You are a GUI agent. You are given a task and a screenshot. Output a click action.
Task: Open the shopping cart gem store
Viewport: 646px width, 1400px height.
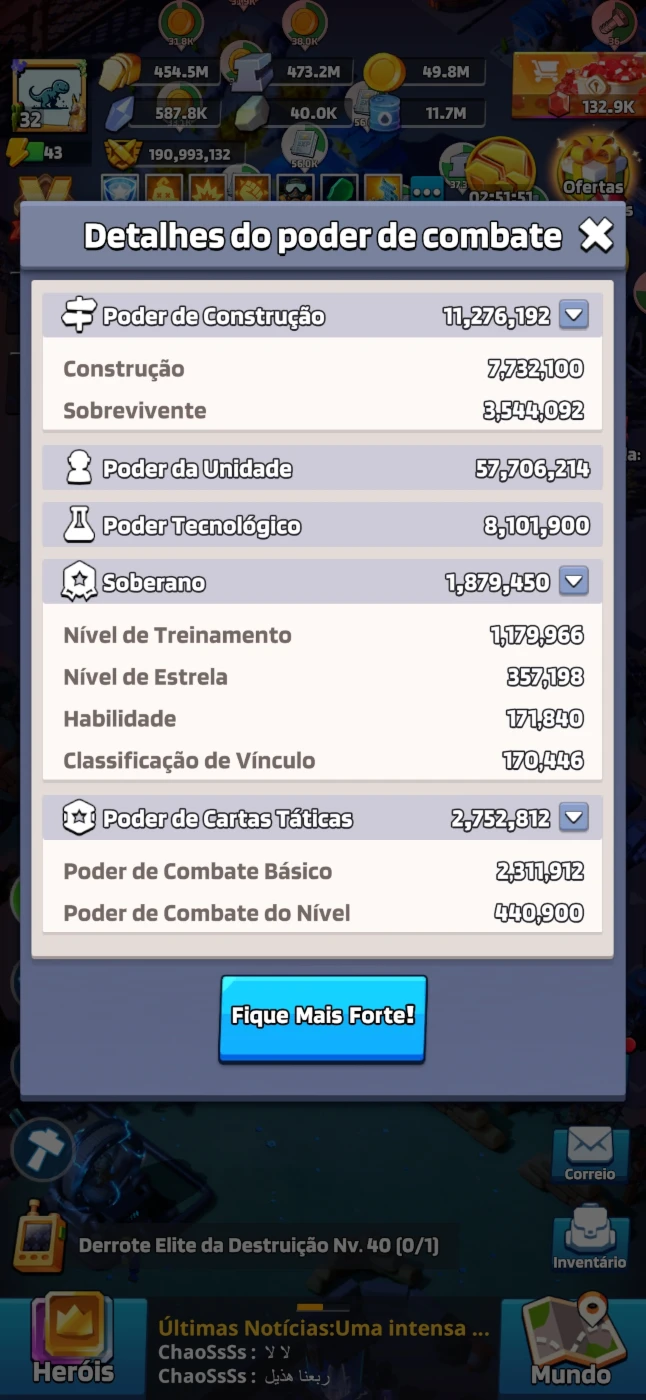click(575, 85)
